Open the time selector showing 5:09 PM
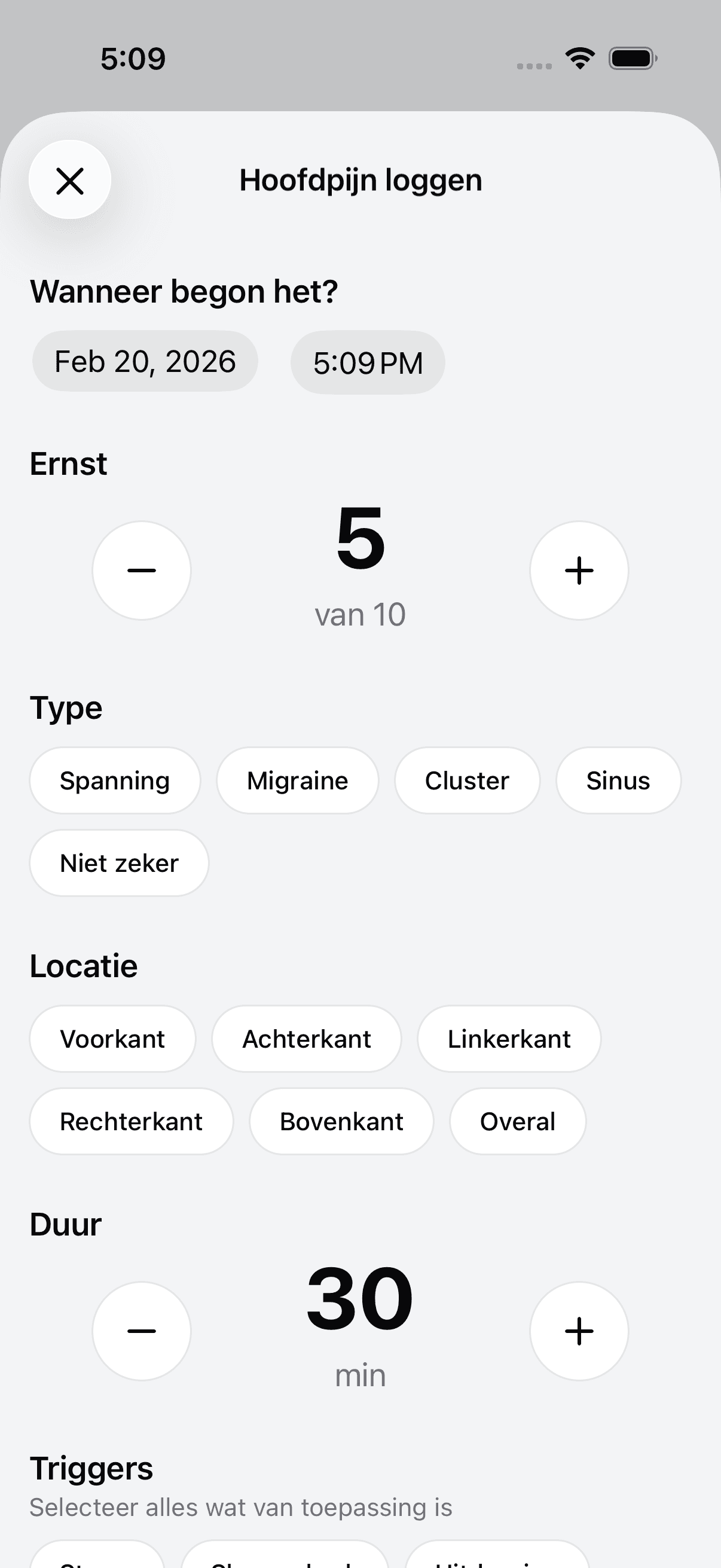This screenshot has width=721, height=1568. point(368,362)
